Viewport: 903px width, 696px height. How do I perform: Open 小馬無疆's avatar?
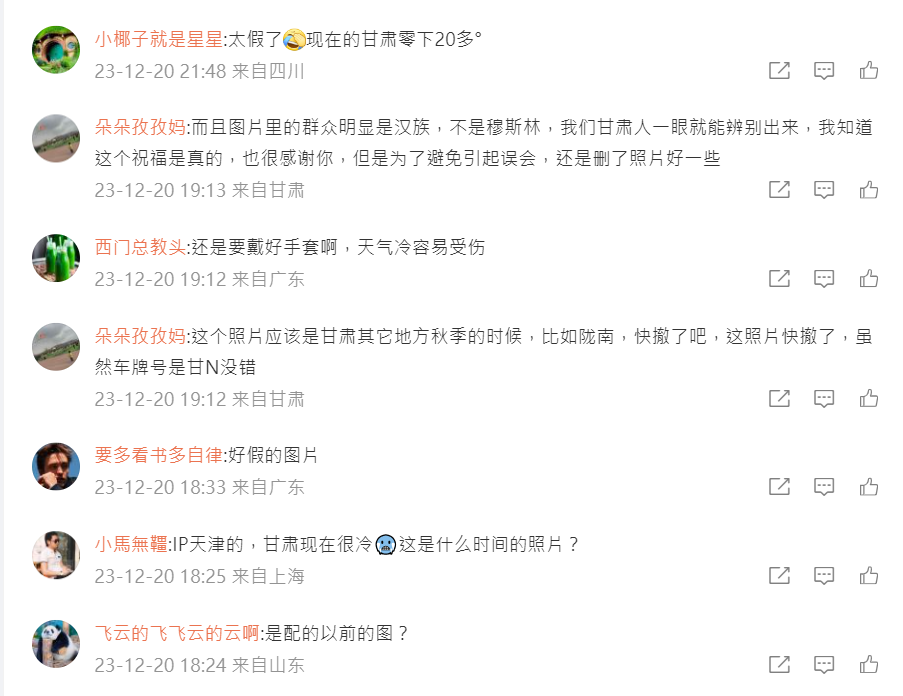pyautogui.click(x=56, y=555)
